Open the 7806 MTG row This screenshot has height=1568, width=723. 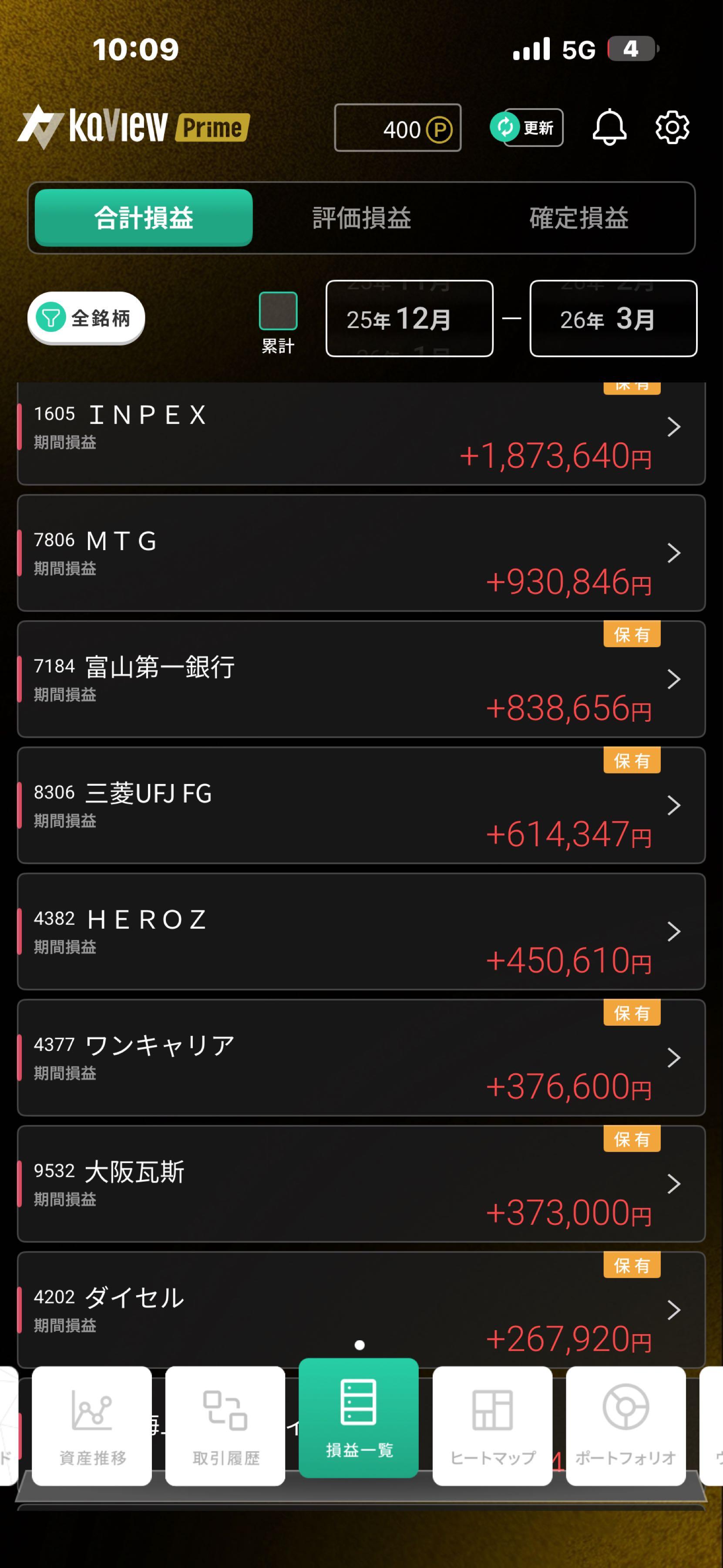click(361, 553)
